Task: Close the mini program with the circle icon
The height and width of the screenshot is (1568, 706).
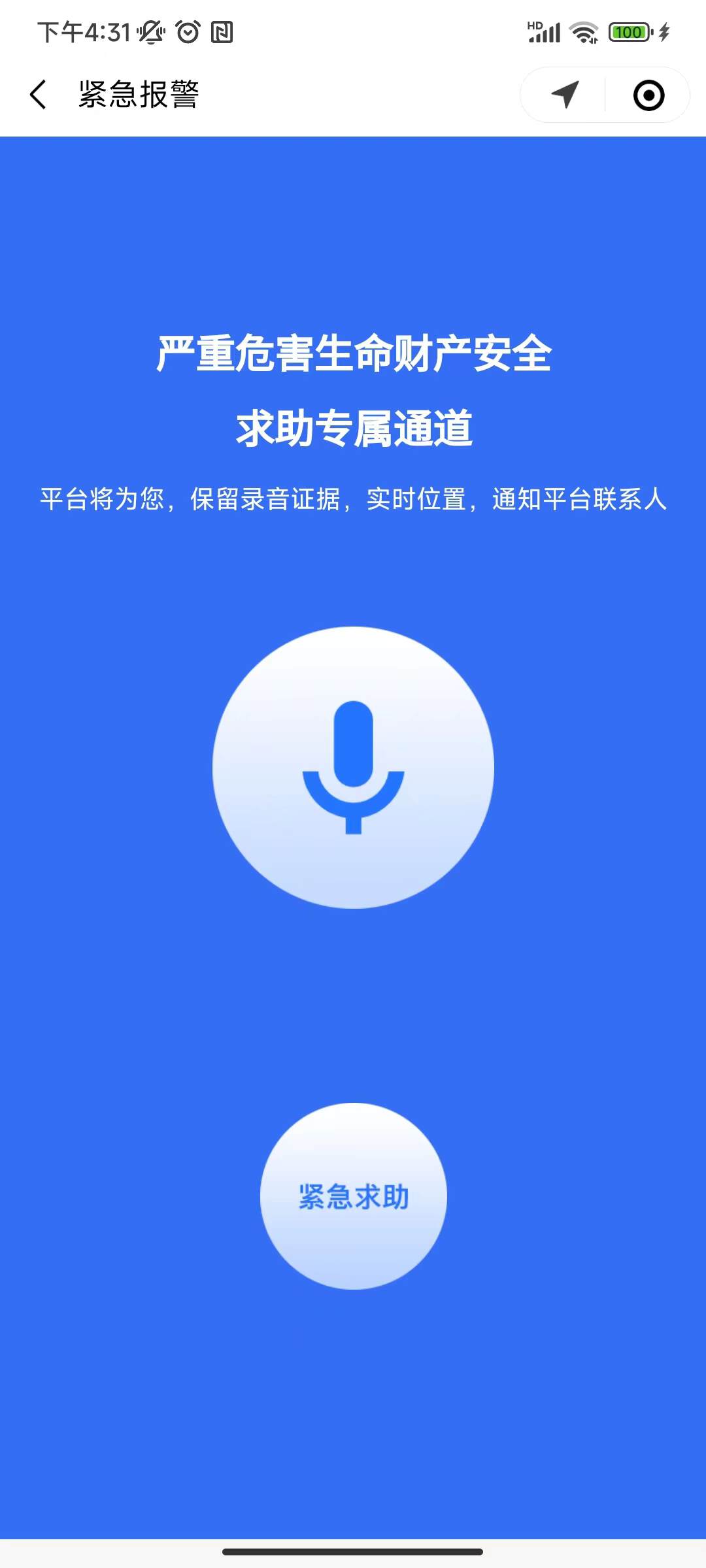Action: point(648,95)
